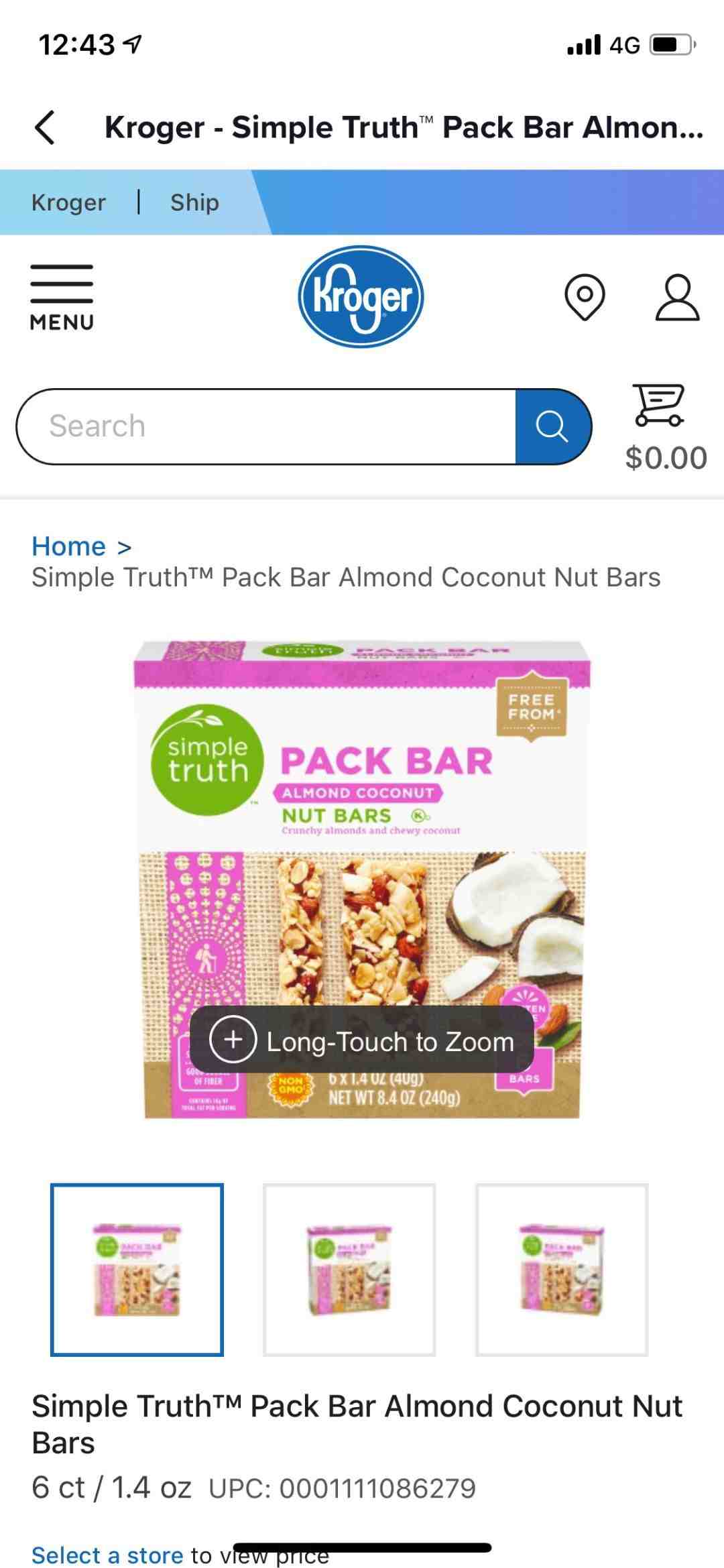Tap the Search input field
The width and height of the screenshot is (724, 1568).
pos(267,426)
